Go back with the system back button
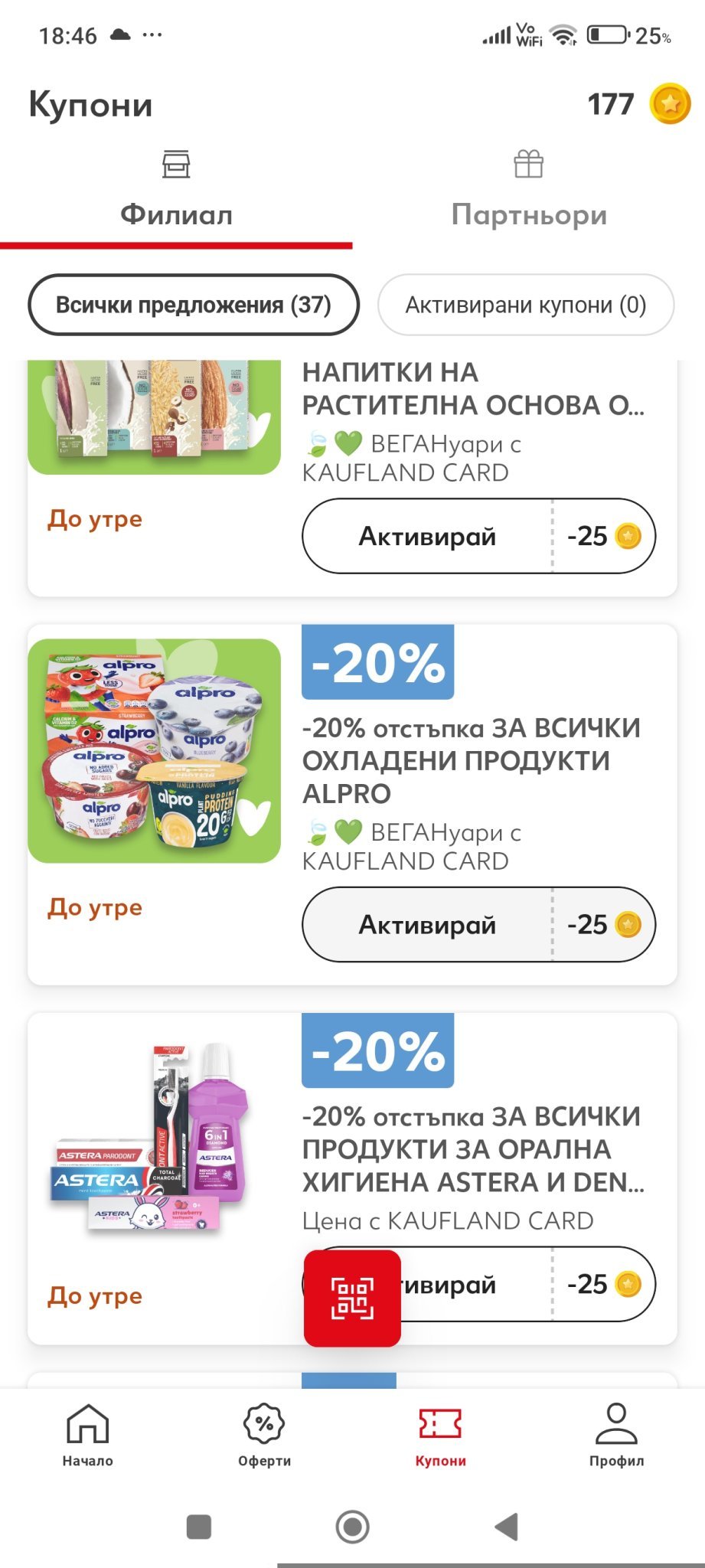Image resolution: width=705 pixels, height=1568 pixels. coord(506,1527)
